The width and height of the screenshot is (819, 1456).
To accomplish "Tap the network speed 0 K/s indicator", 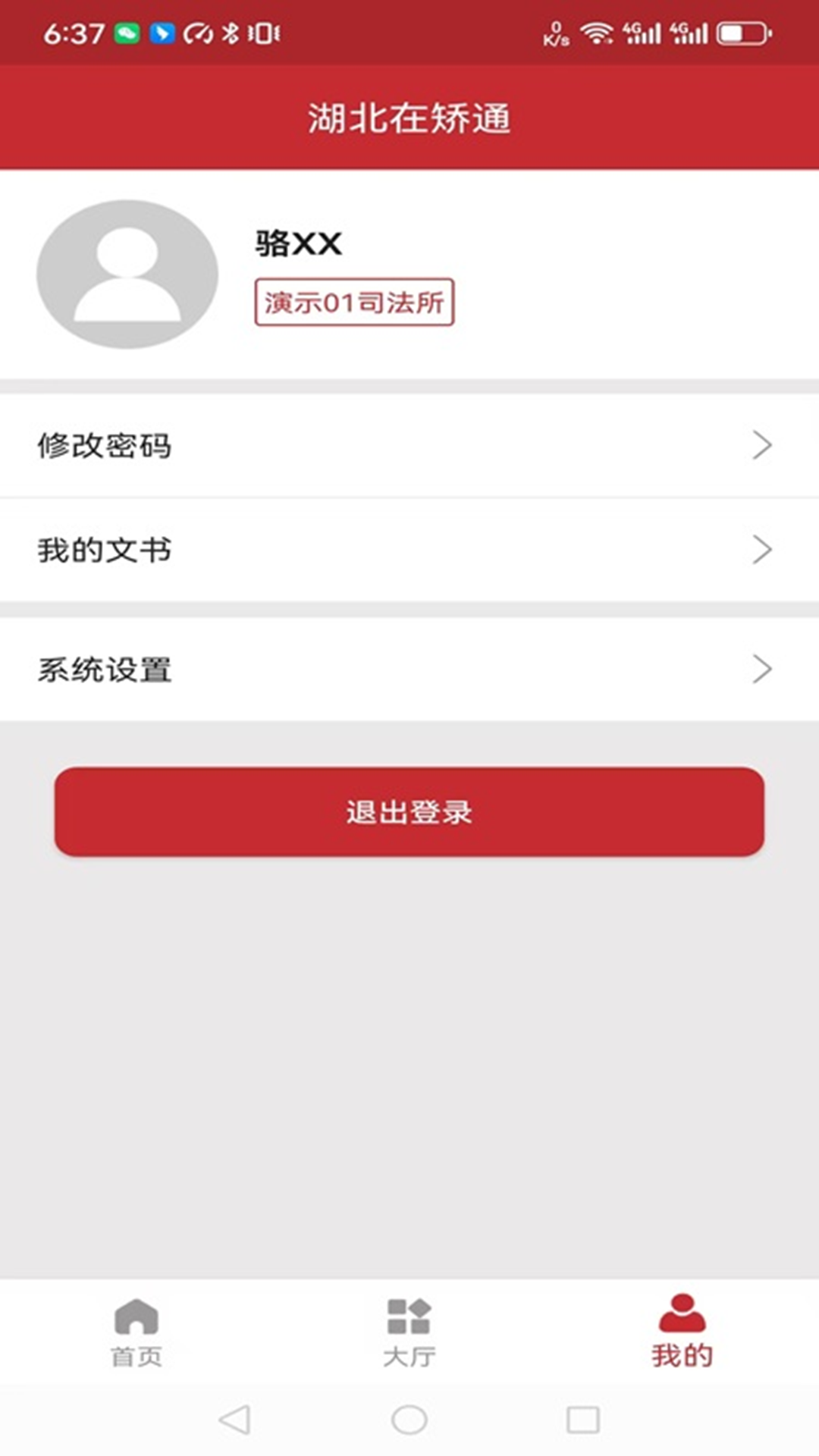I will pos(558,33).
